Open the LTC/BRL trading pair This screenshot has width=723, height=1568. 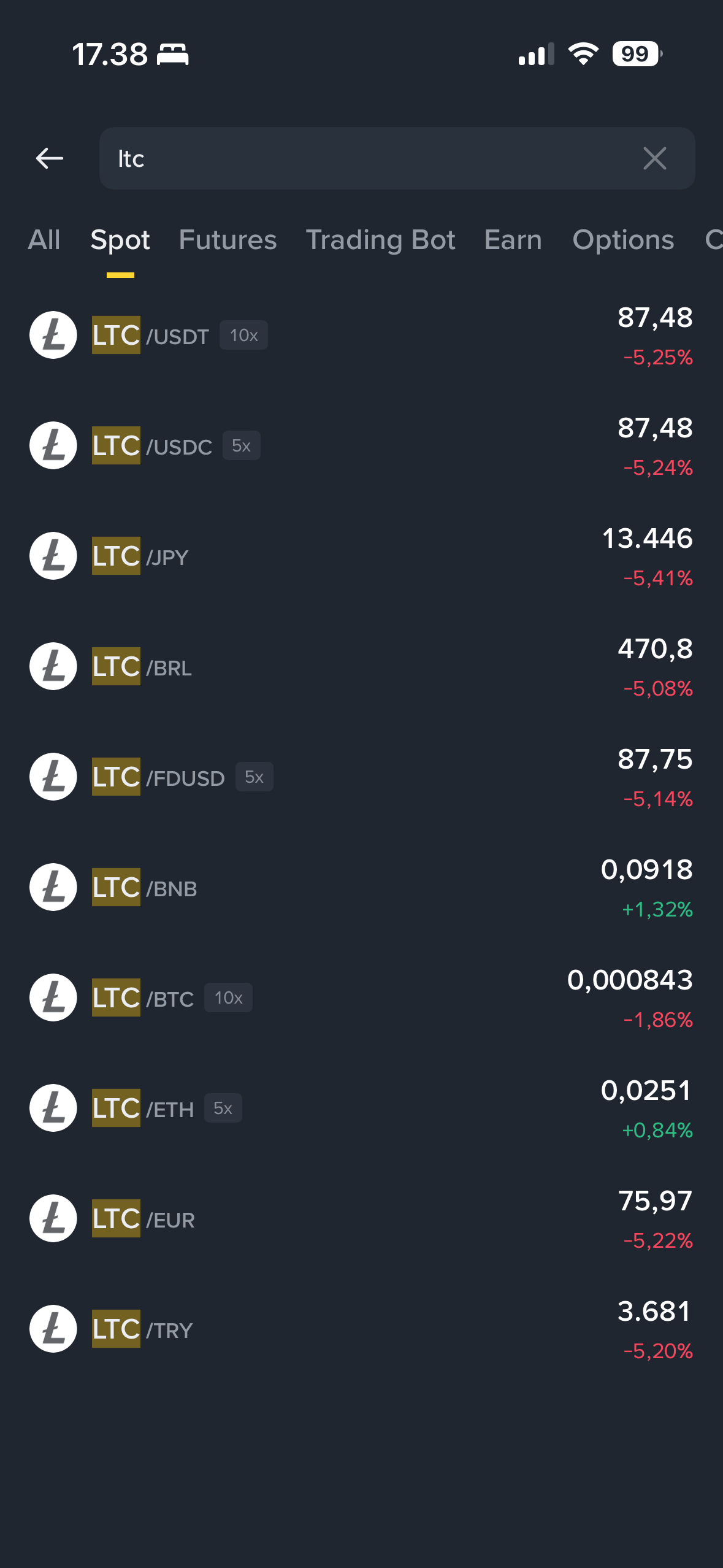tap(362, 666)
